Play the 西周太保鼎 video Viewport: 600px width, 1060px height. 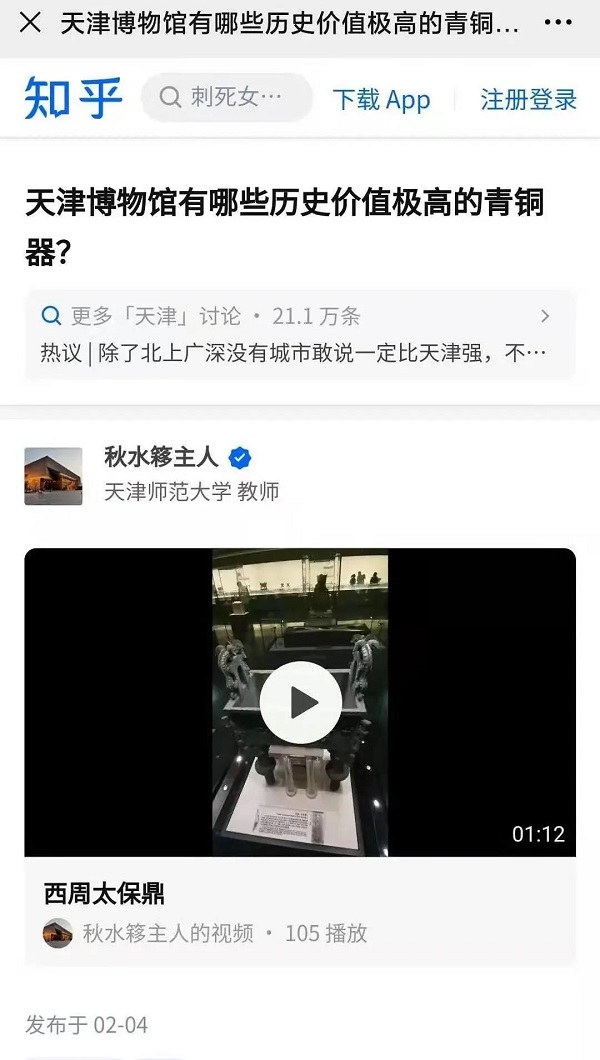click(x=300, y=702)
